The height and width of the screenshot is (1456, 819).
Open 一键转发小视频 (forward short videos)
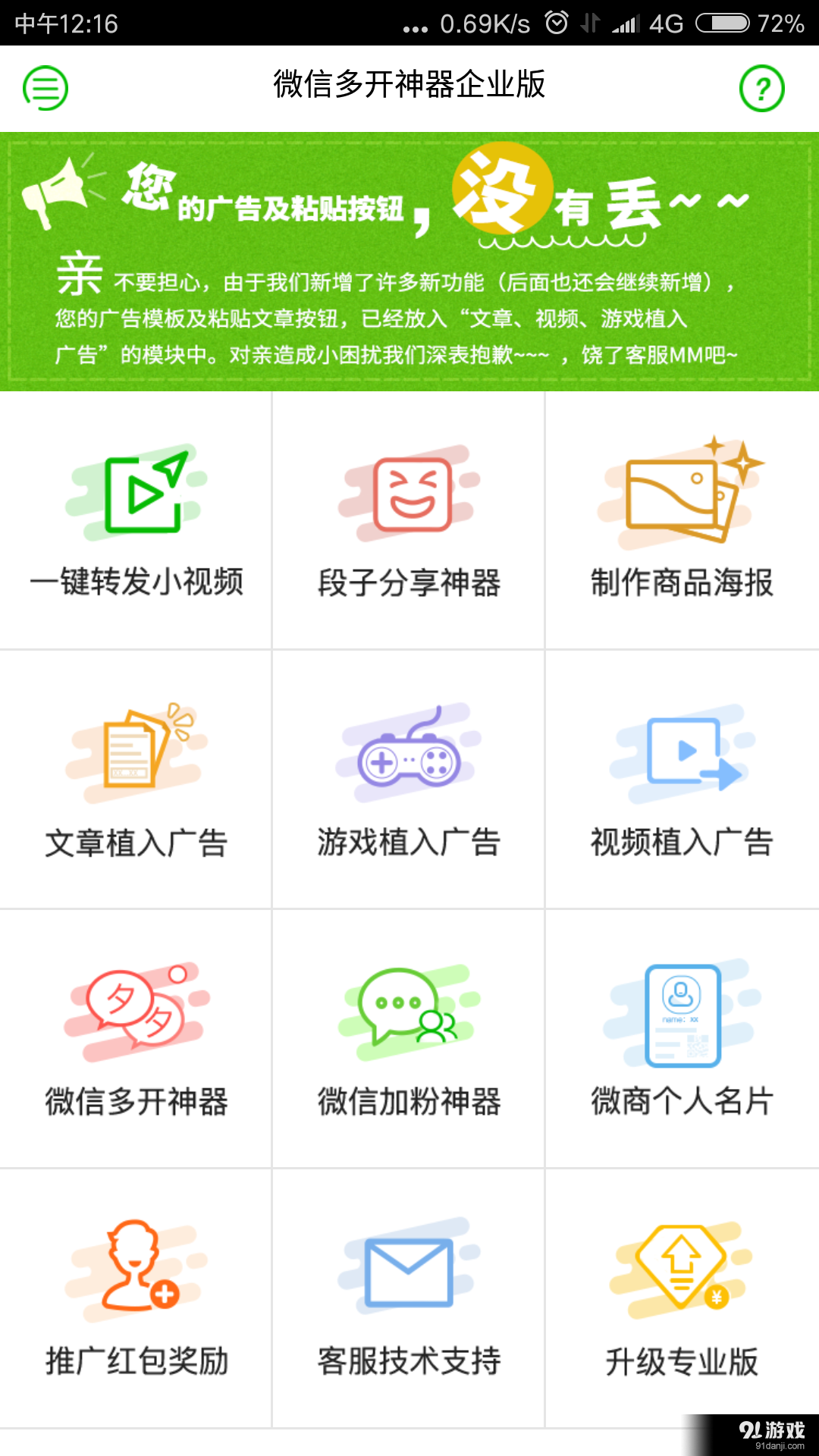pyautogui.click(x=136, y=523)
